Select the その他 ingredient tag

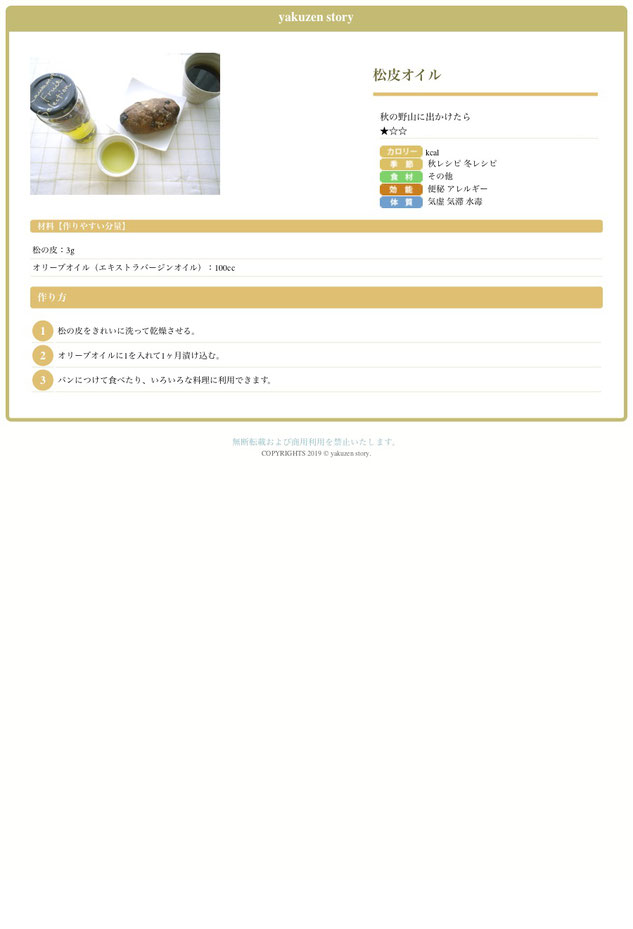440,176
